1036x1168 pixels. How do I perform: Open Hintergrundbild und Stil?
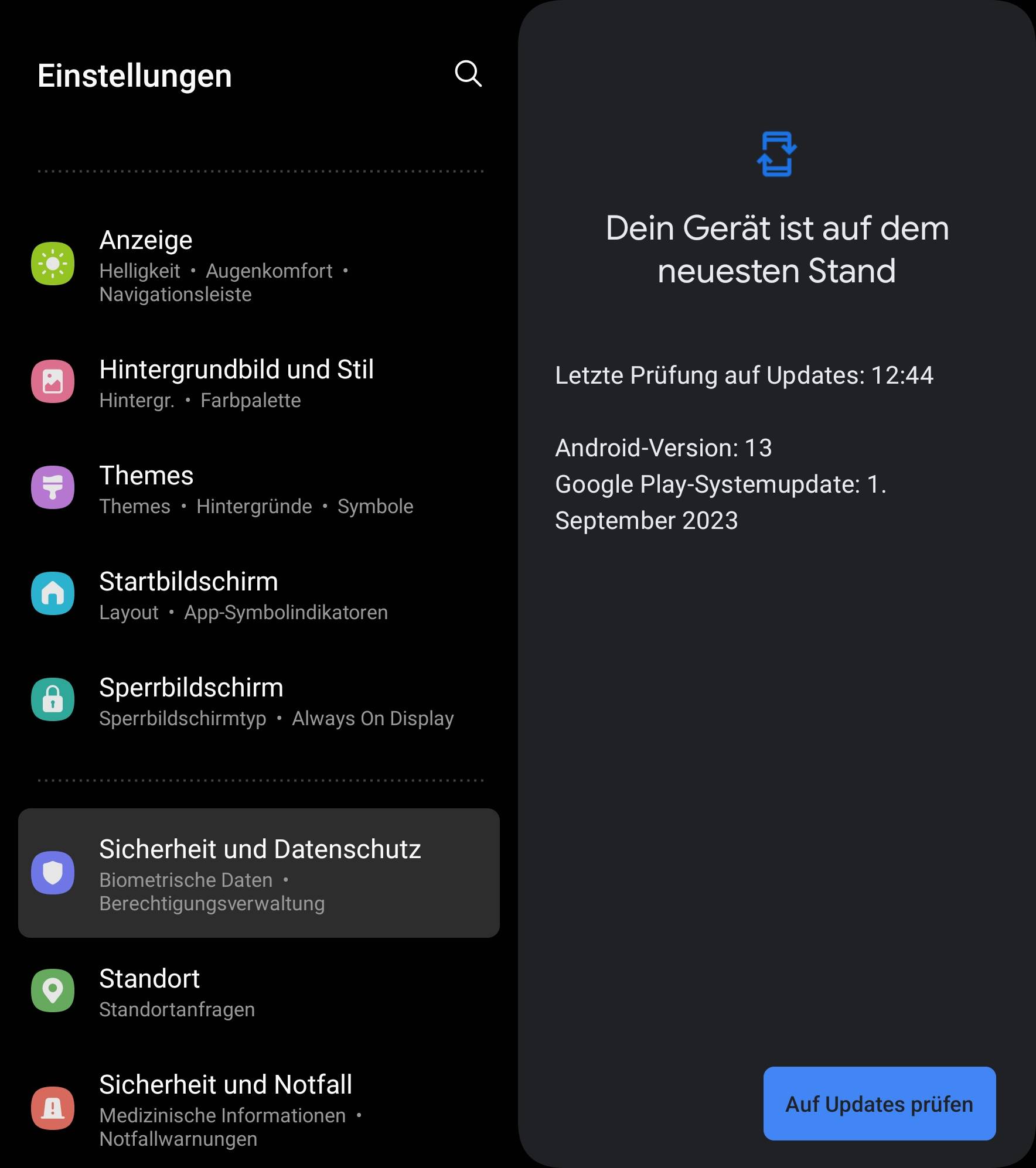[x=258, y=383]
